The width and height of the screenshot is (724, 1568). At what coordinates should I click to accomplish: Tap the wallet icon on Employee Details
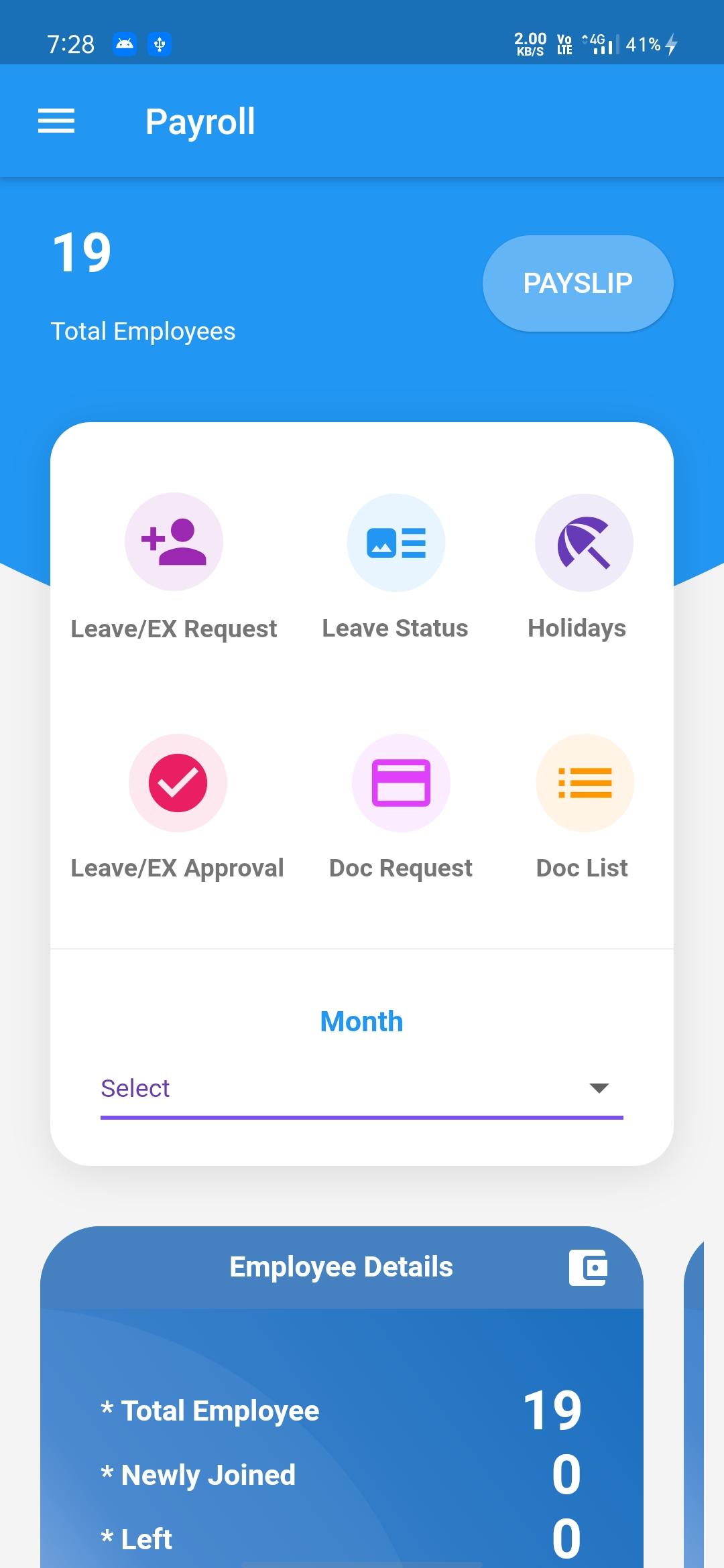tap(588, 1267)
